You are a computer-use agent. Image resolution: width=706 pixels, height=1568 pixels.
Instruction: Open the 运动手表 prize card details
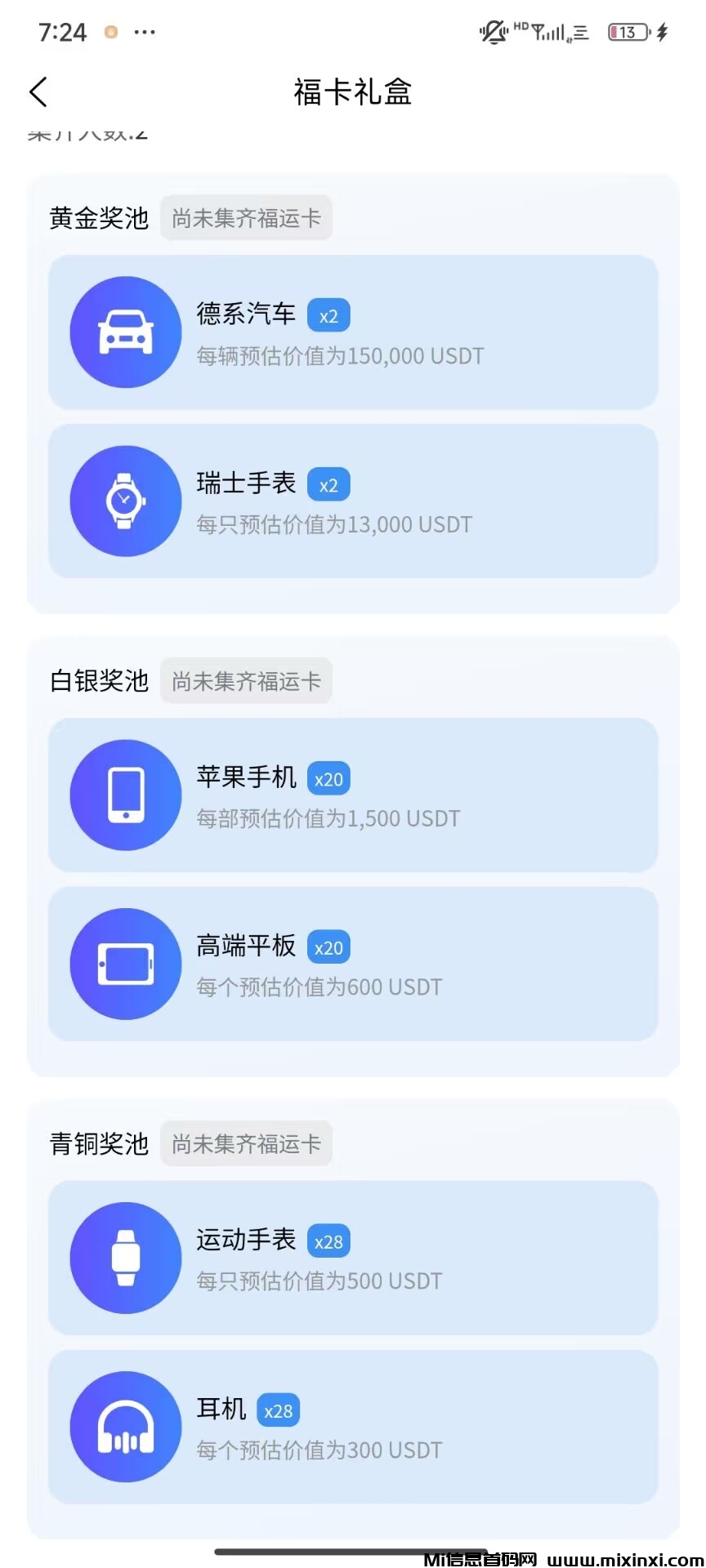353,1258
